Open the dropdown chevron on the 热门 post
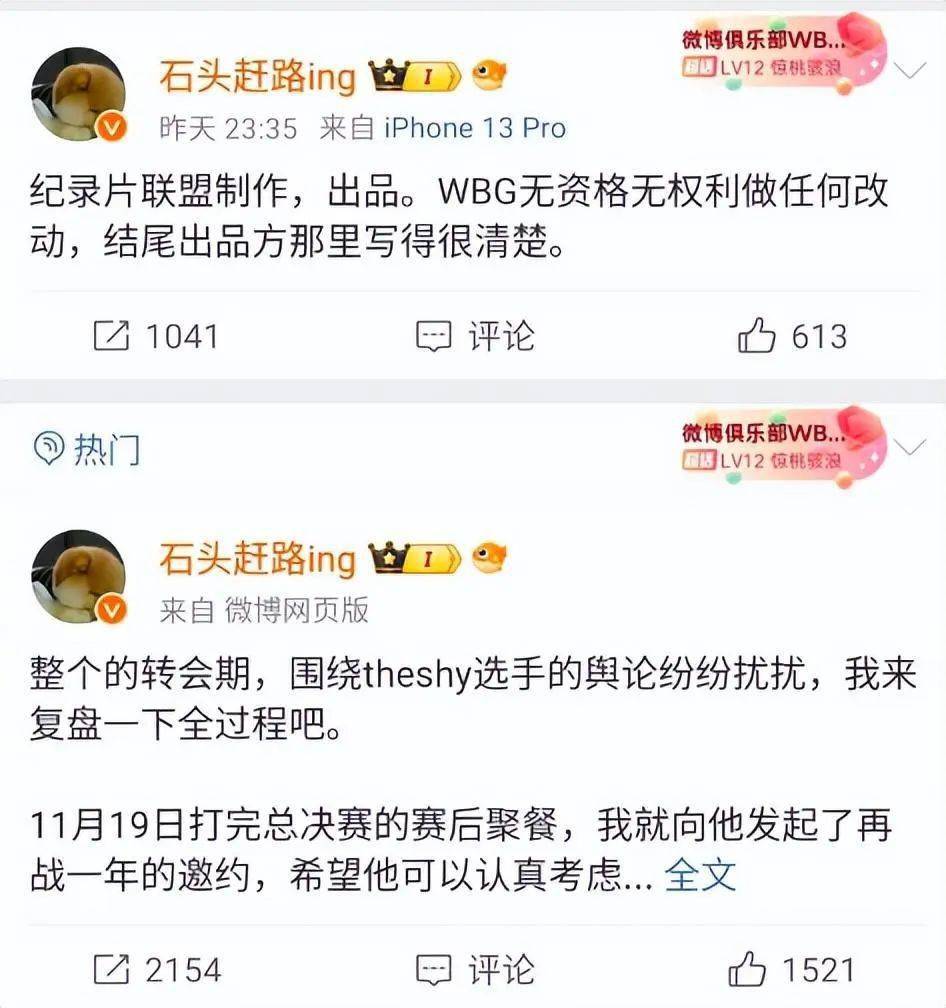The width and height of the screenshot is (946, 1008). coord(910,447)
